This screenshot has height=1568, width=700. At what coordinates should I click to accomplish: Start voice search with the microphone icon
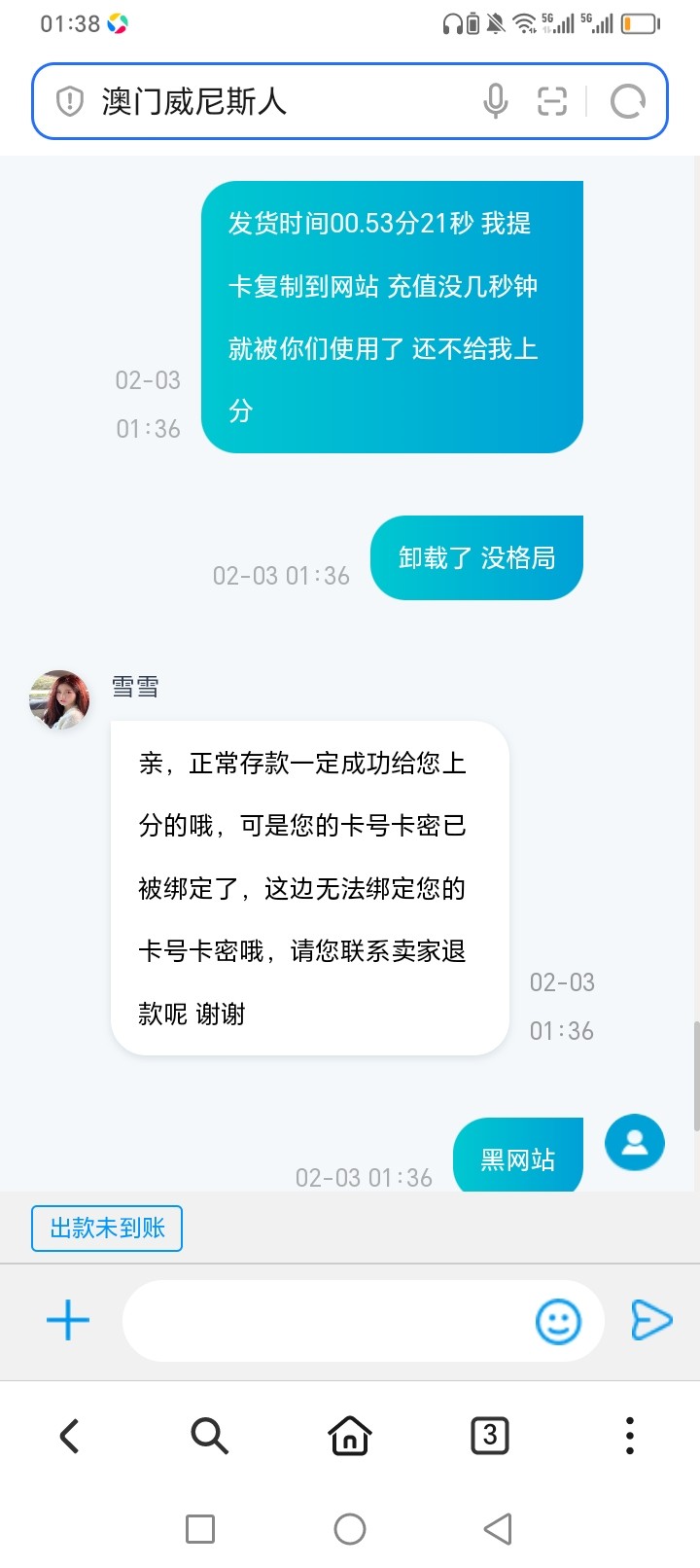495,101
